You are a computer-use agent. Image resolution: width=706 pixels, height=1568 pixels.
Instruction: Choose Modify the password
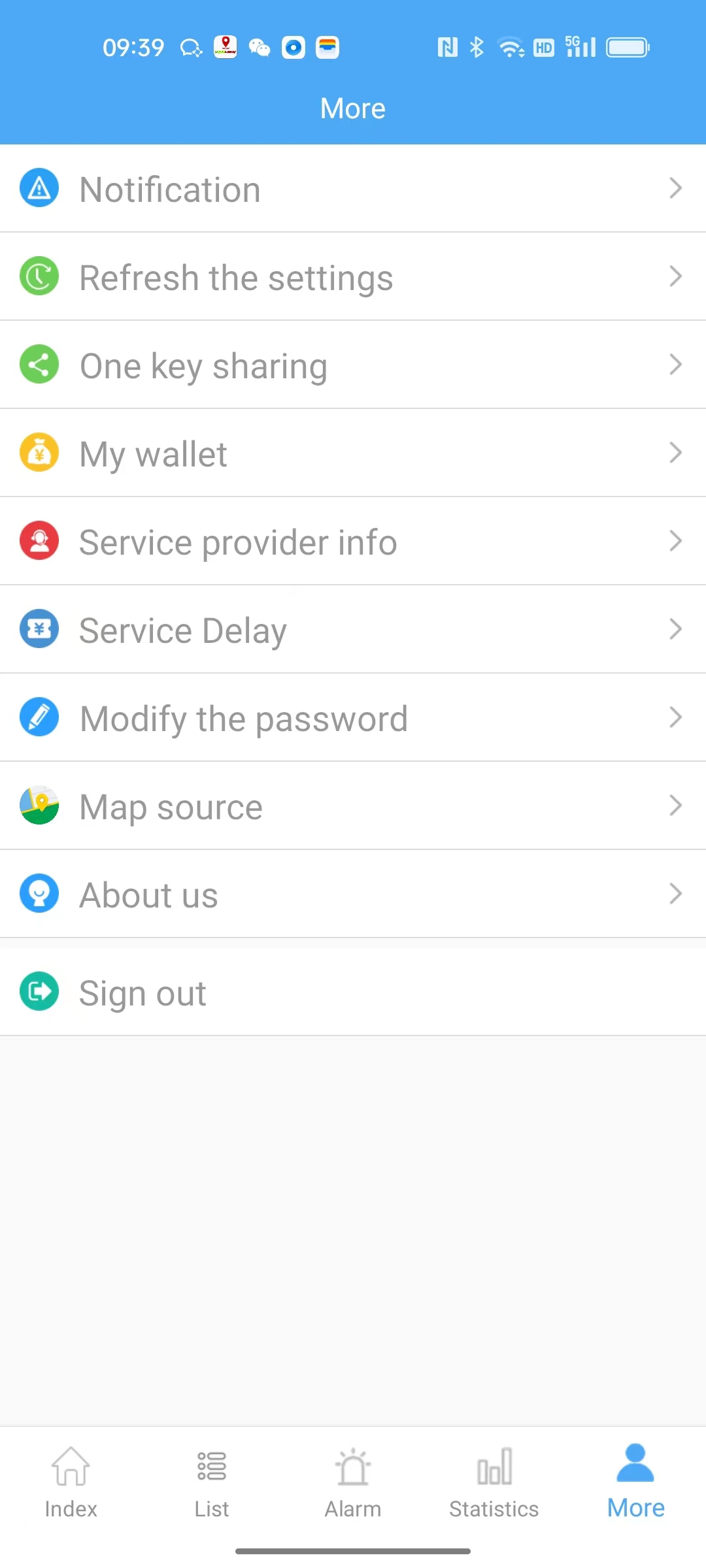tap(353, 718)
